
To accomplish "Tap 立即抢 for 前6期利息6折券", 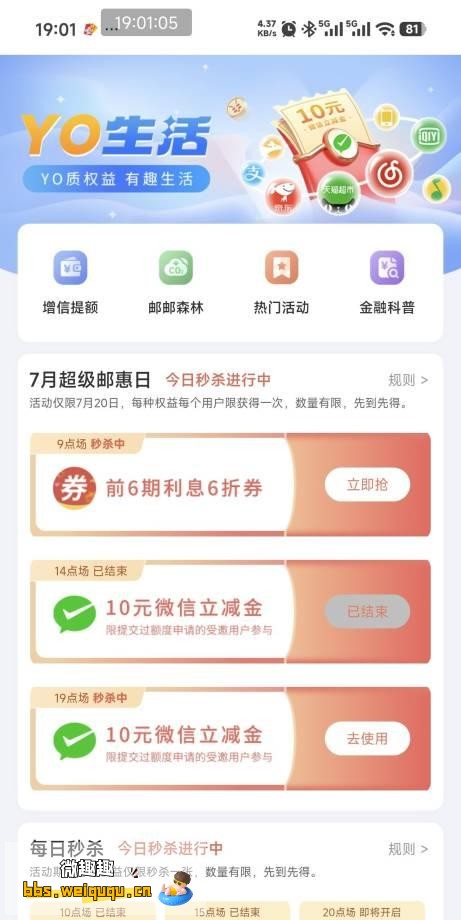I will point(367,485).
